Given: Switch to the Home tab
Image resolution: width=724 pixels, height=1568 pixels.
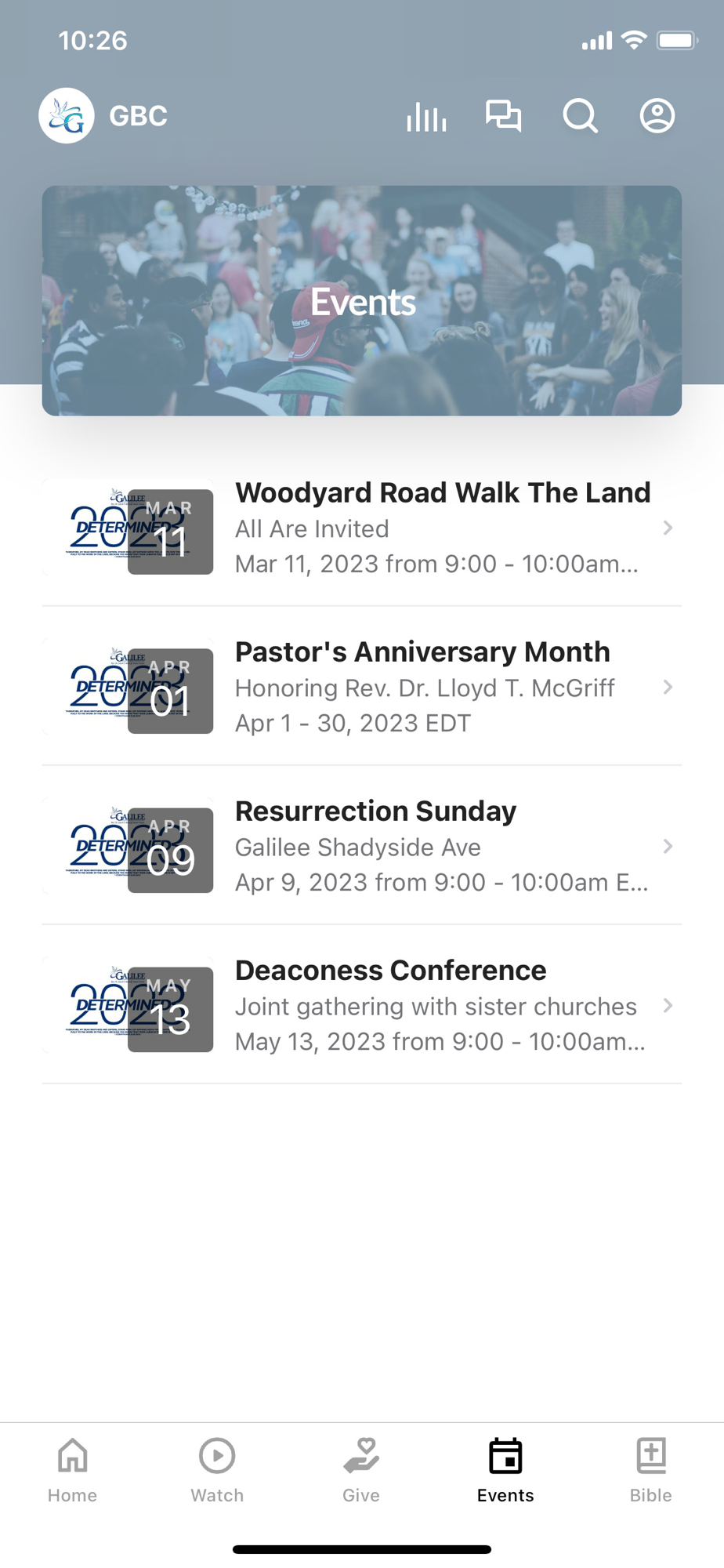Looking at the screenshot, I should [x=72, y=1469].
